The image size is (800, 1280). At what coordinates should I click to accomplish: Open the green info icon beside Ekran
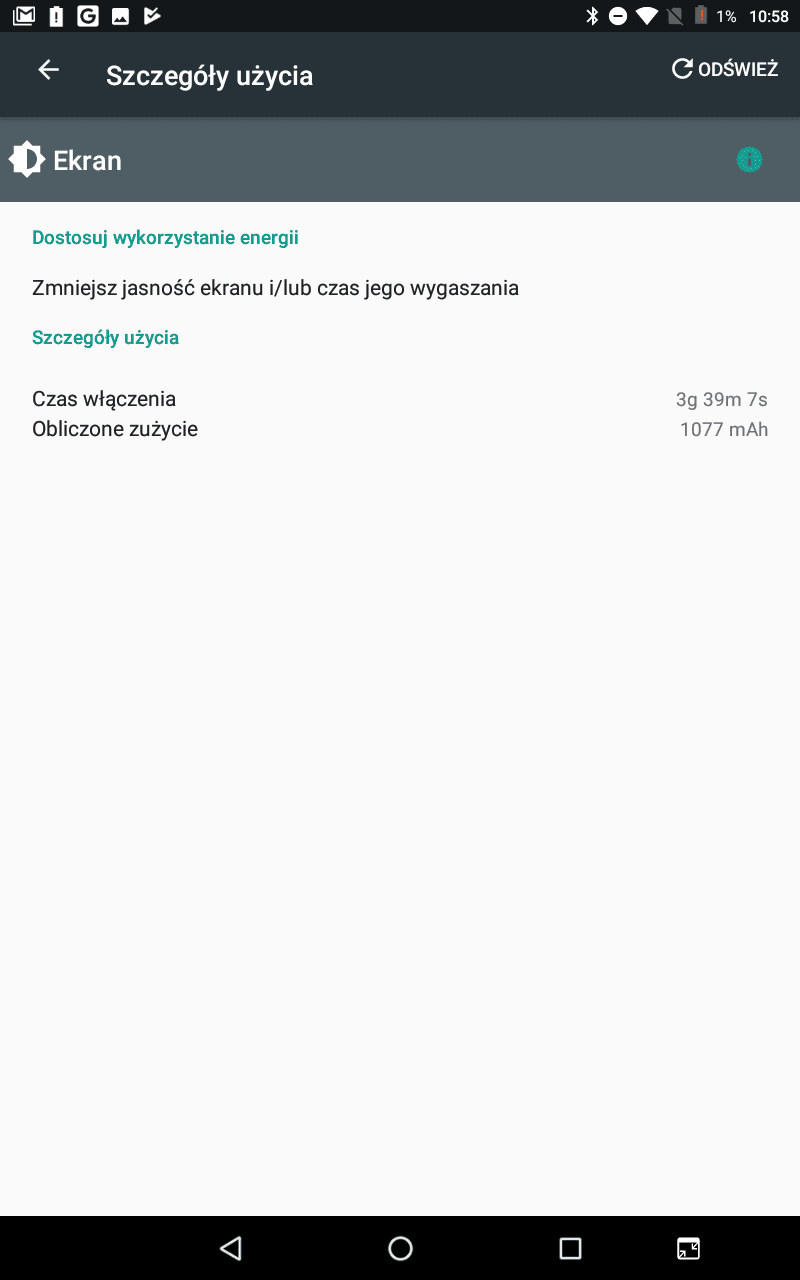point(749,160)
